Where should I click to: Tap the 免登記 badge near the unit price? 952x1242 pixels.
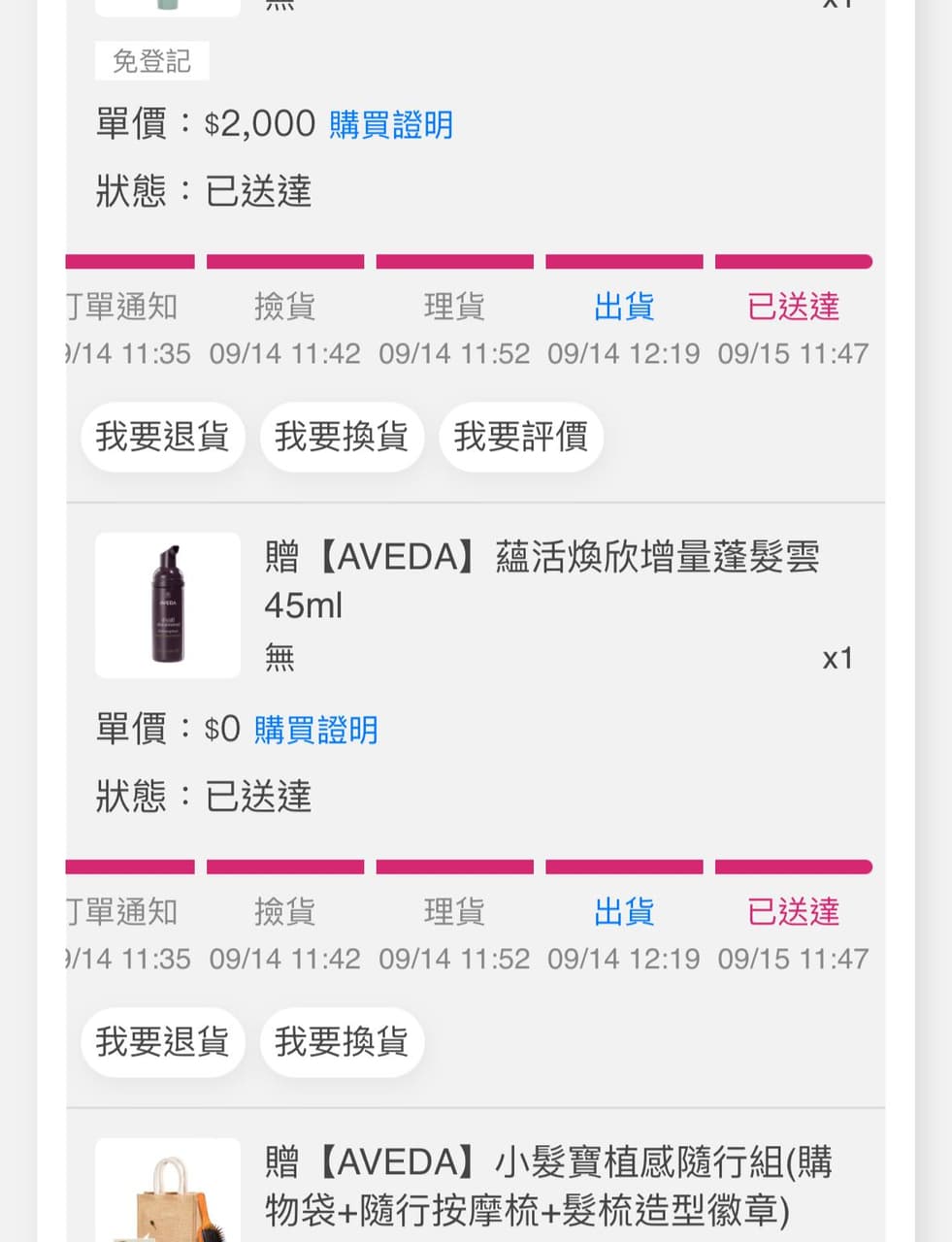point(151,60)
